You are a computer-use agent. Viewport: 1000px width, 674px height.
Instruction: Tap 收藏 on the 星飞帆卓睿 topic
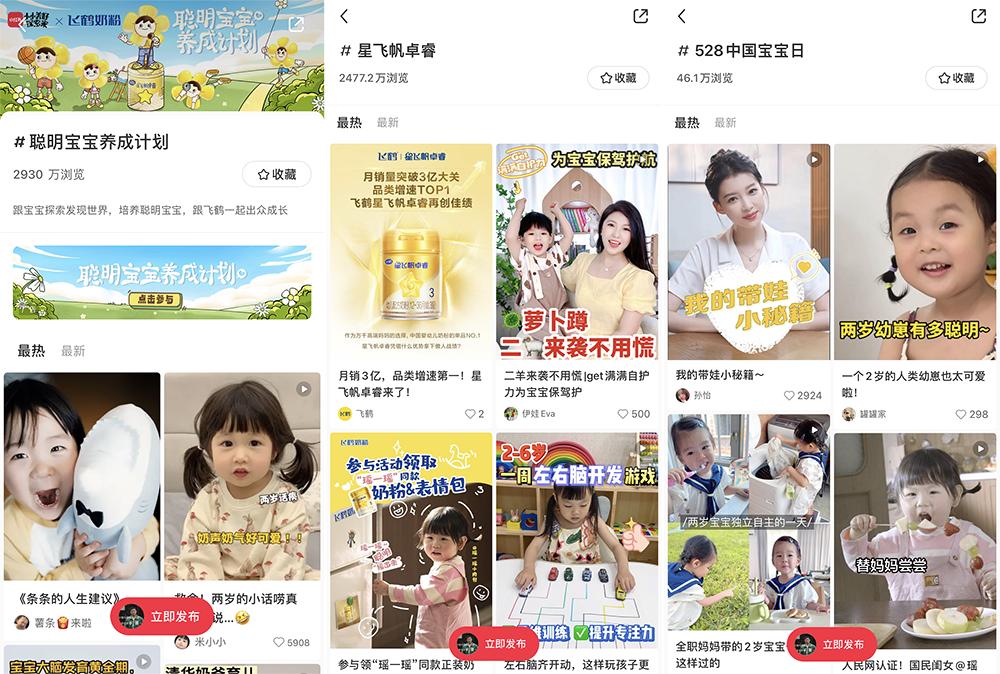[x=618, y=78]
